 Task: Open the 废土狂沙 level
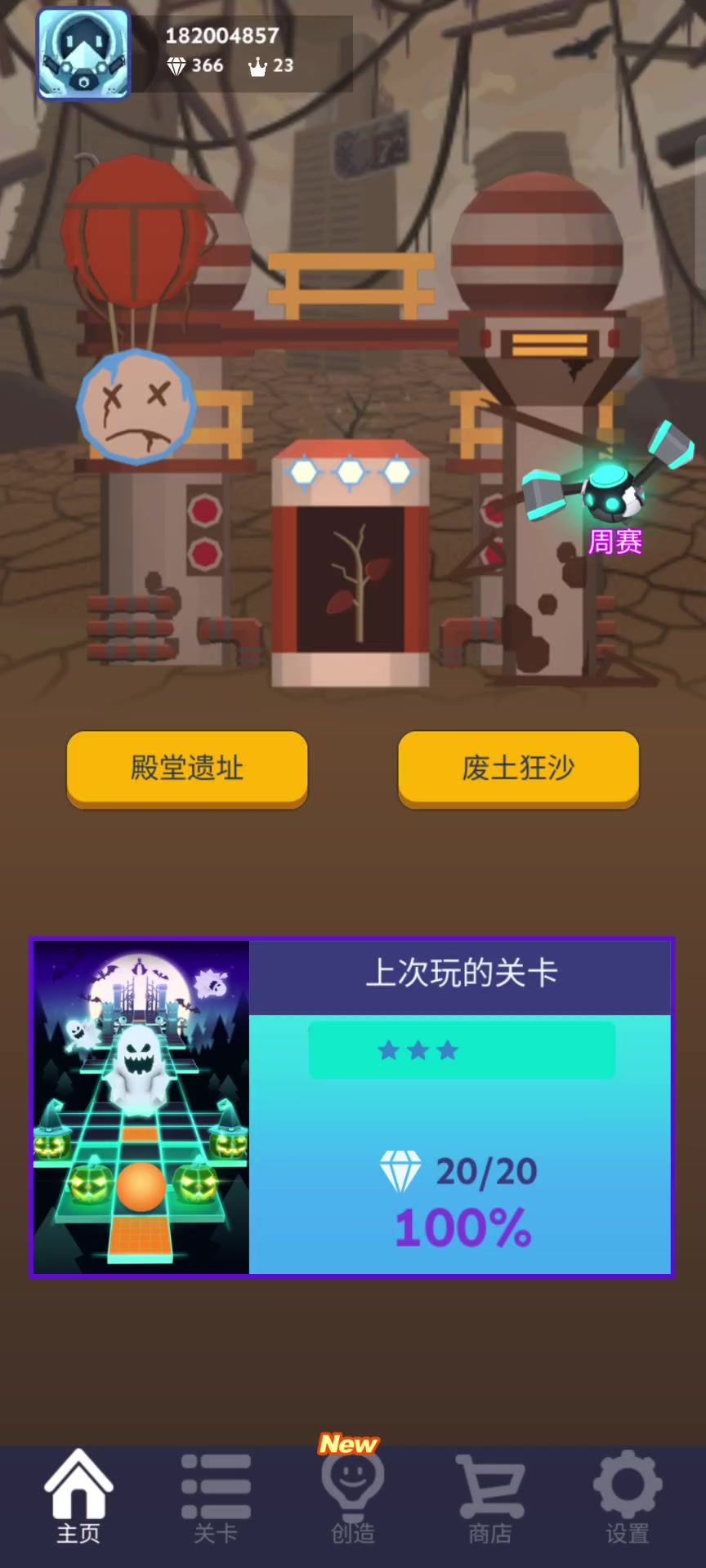[x=518, y=768]
